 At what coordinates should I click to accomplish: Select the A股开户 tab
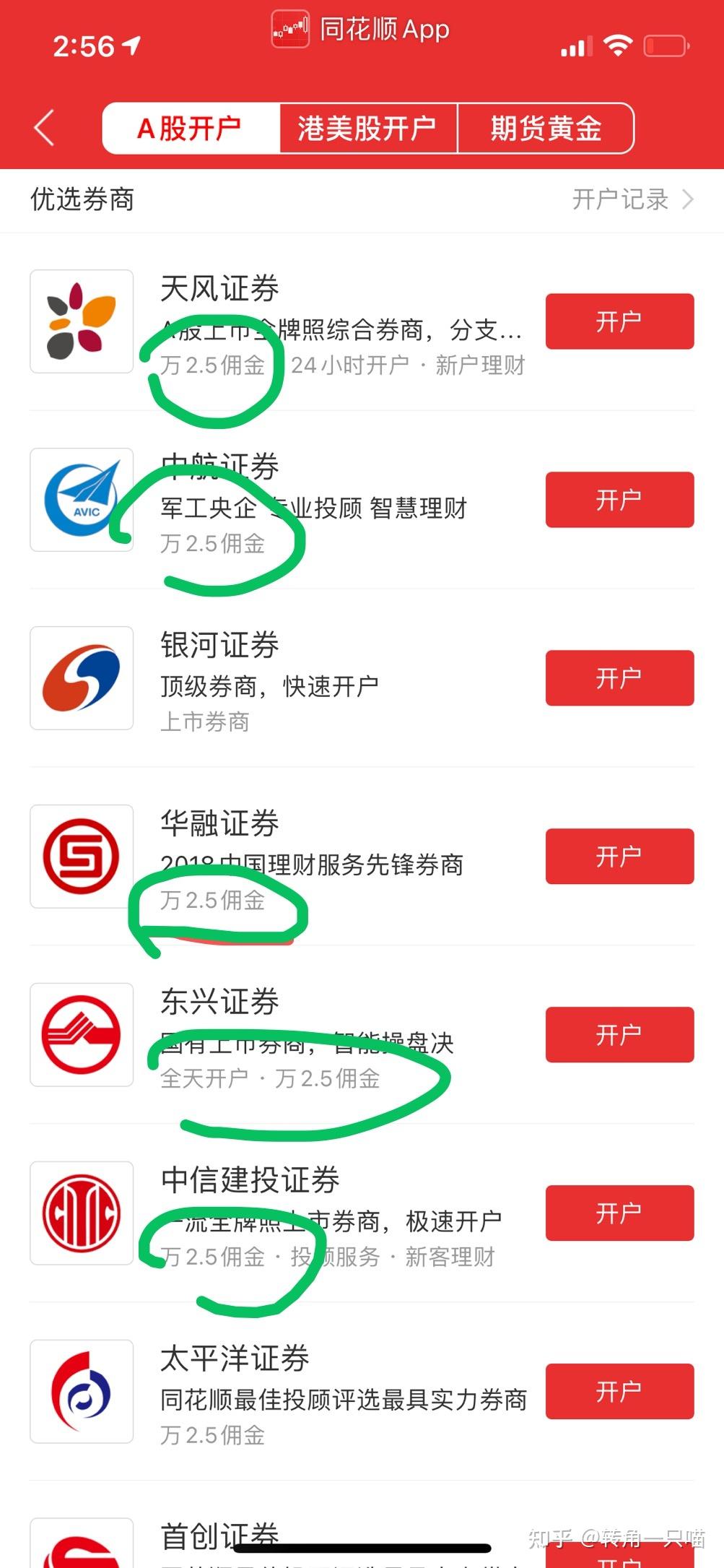coord(191,129)
